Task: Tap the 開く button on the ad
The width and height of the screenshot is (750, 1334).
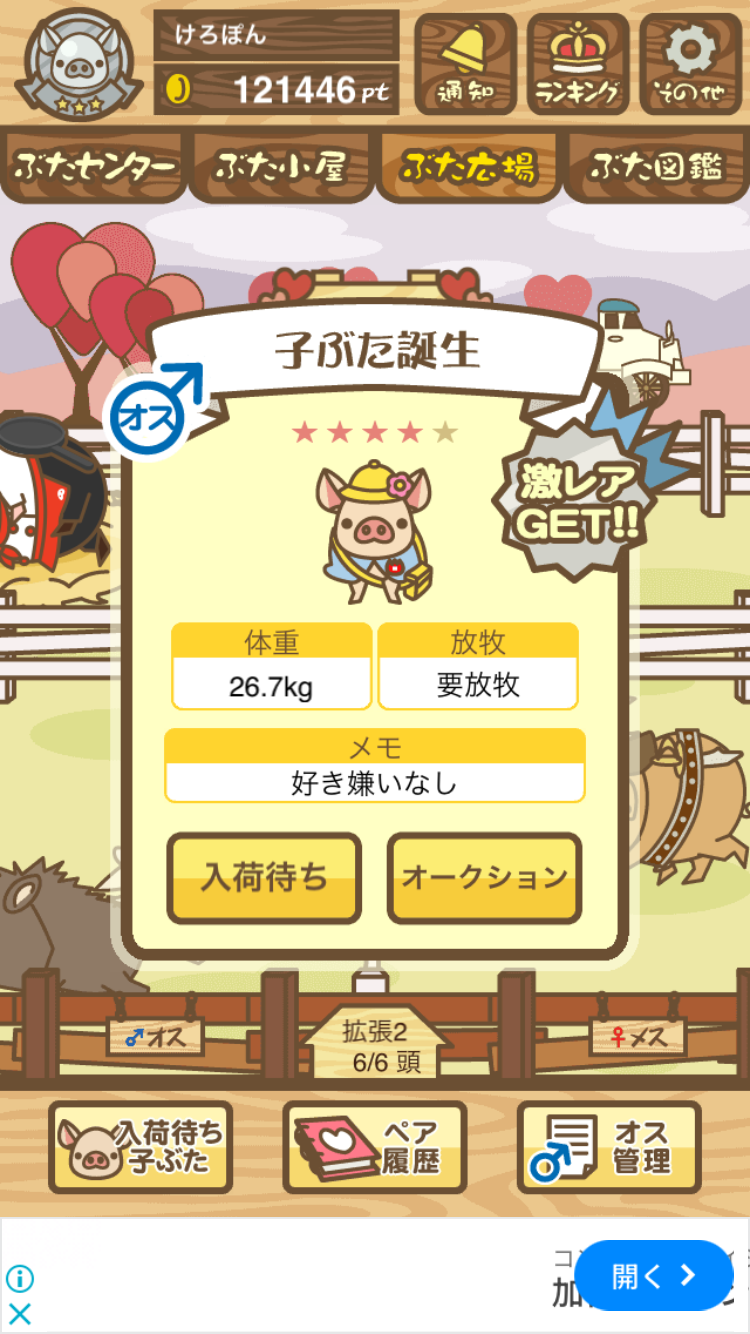Action: tap(653, 1275)
